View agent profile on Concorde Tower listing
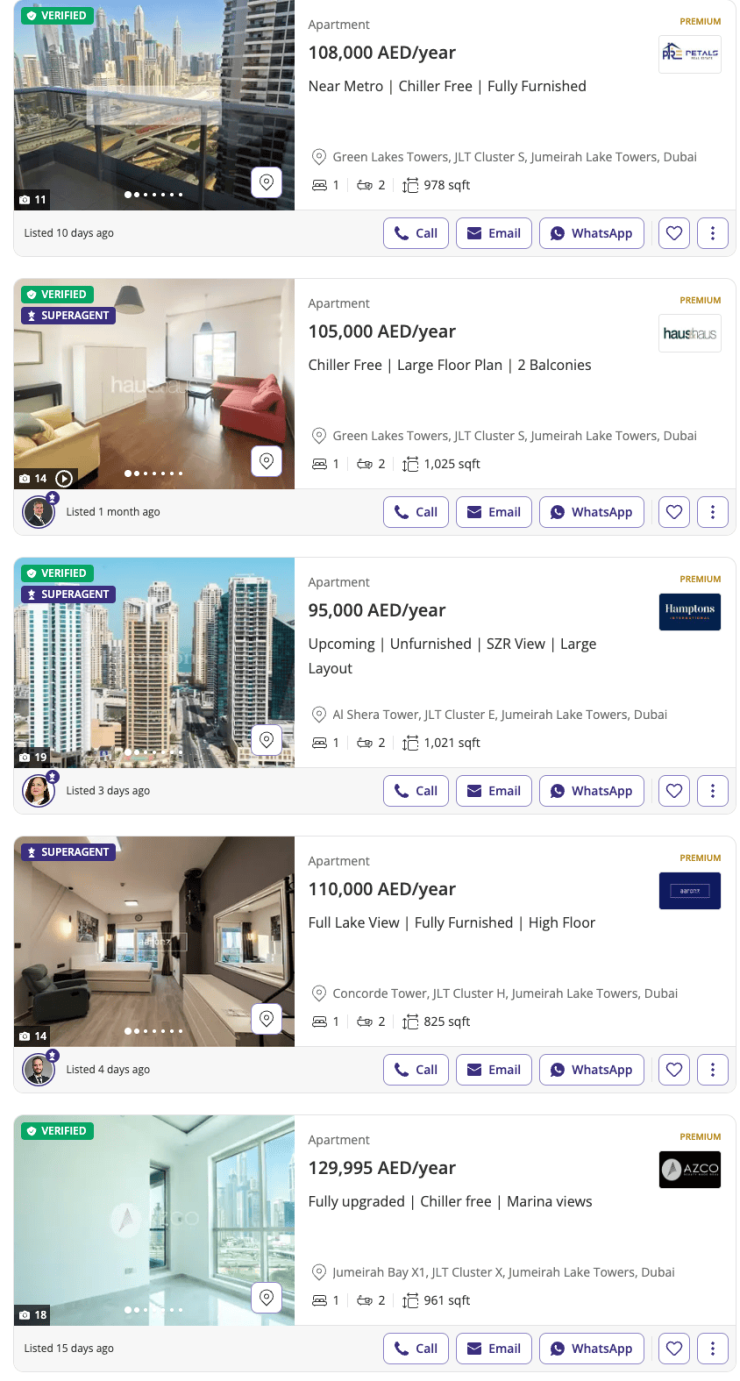The height and width of the screenshot is (1381, 740). coord(38,1070)
